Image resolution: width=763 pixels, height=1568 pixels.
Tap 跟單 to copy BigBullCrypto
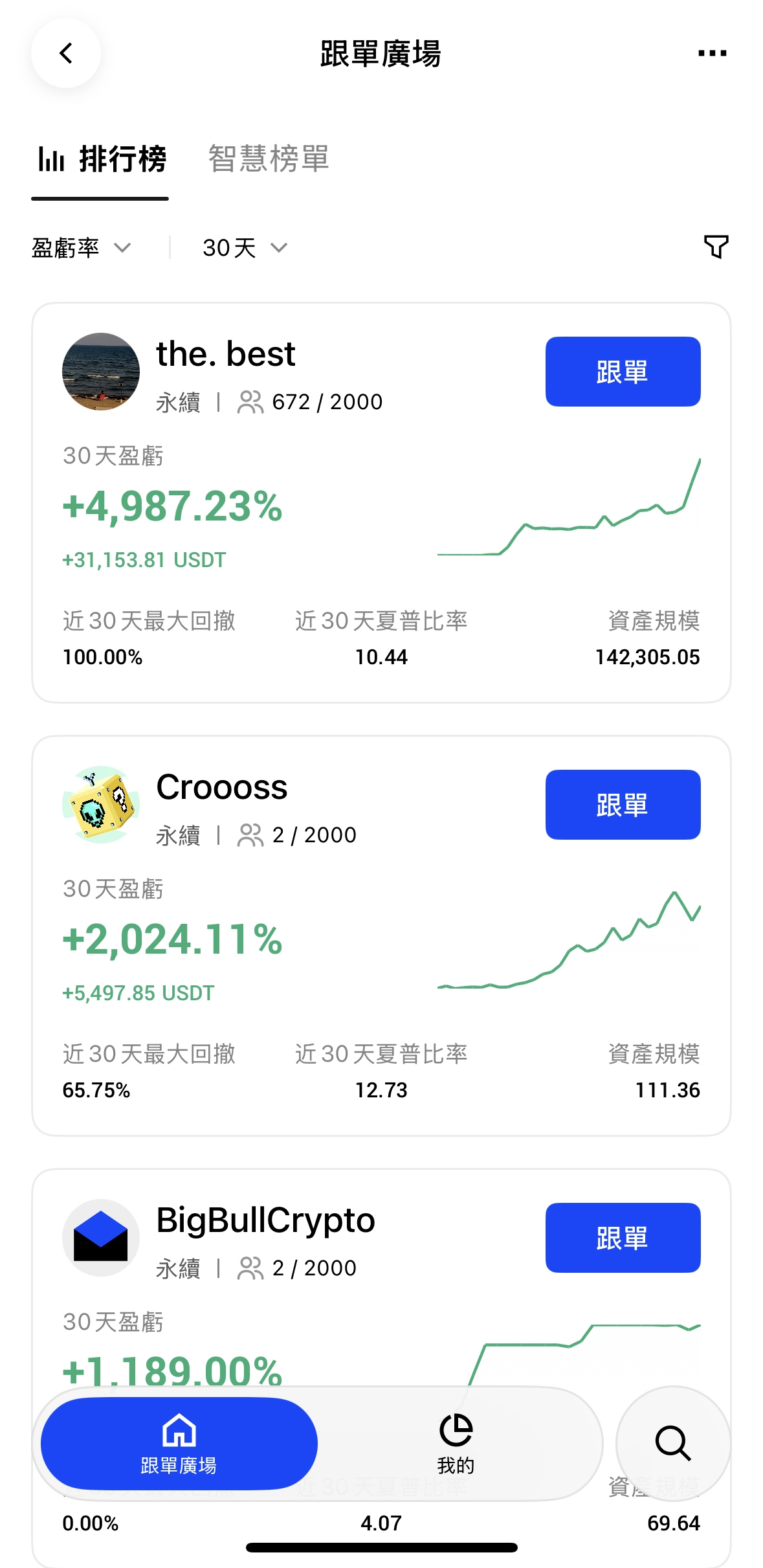[623, 1238]
